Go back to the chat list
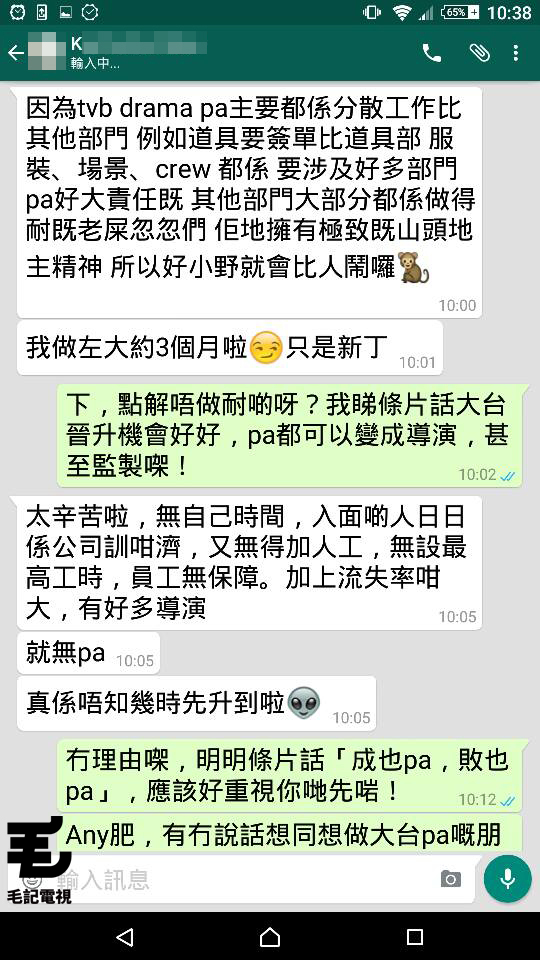 pyautogui.click(x=16, y=53)
